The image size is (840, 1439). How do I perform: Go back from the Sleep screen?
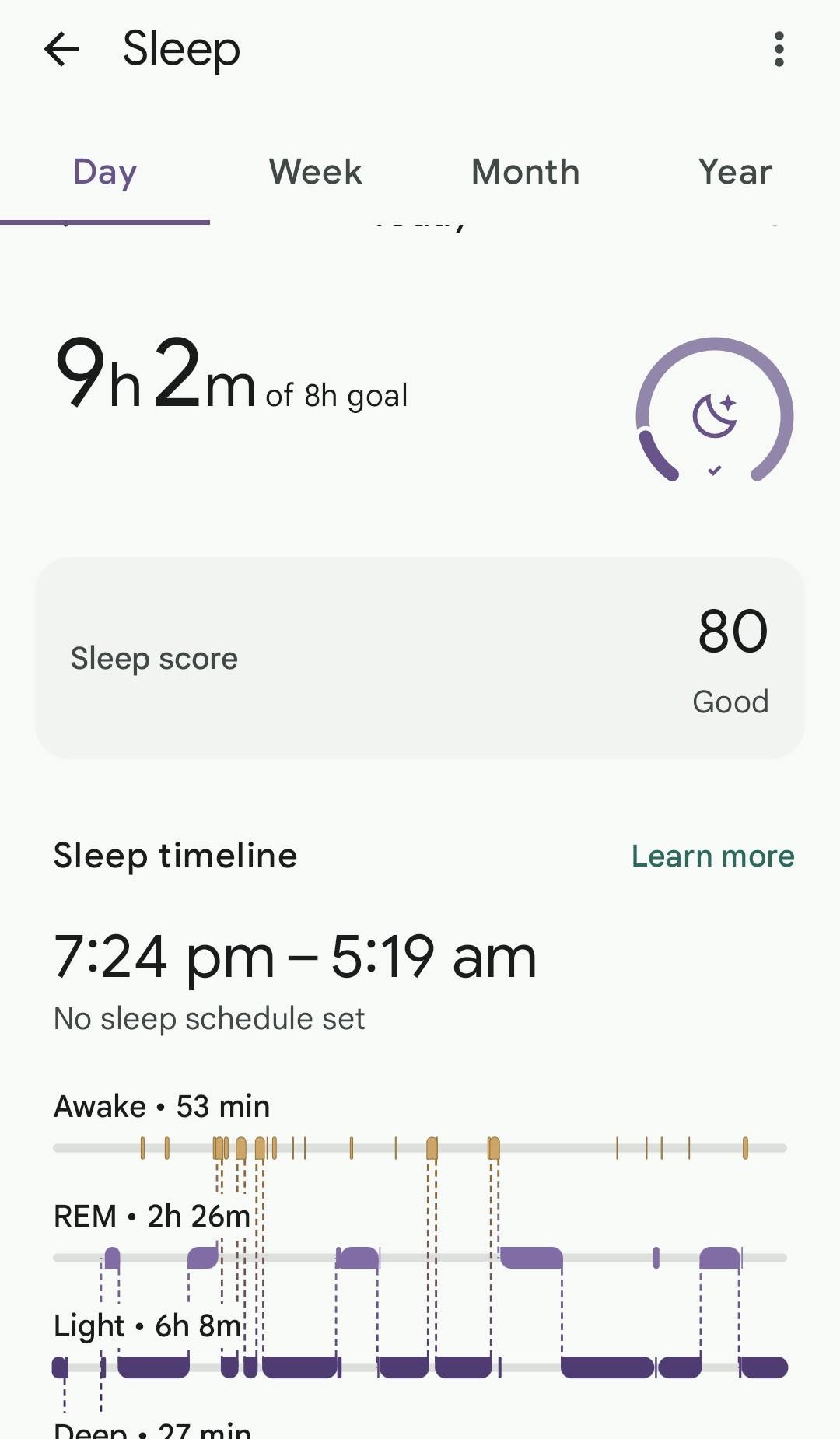click(x=62, y=50)
